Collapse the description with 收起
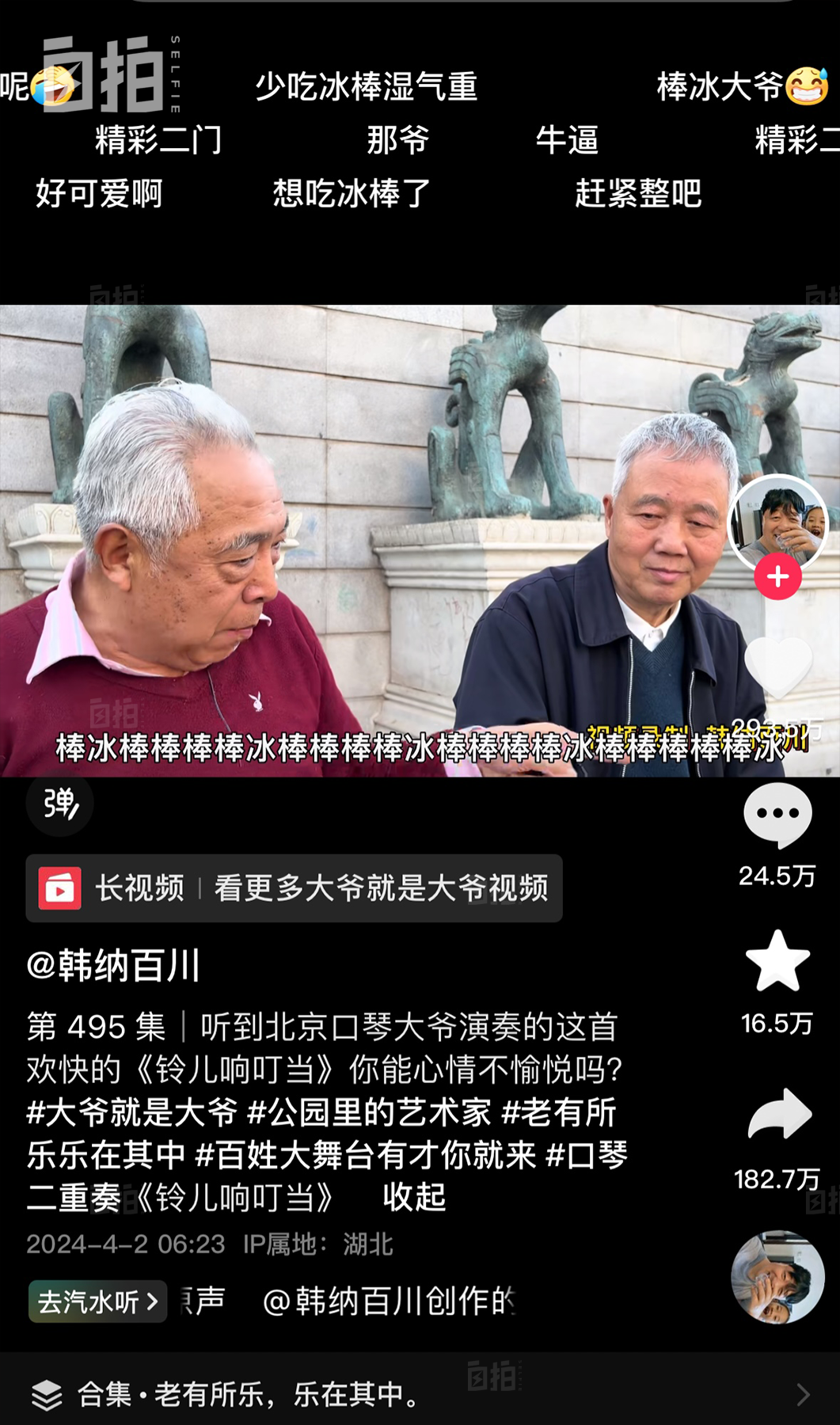 [414, 1197]
